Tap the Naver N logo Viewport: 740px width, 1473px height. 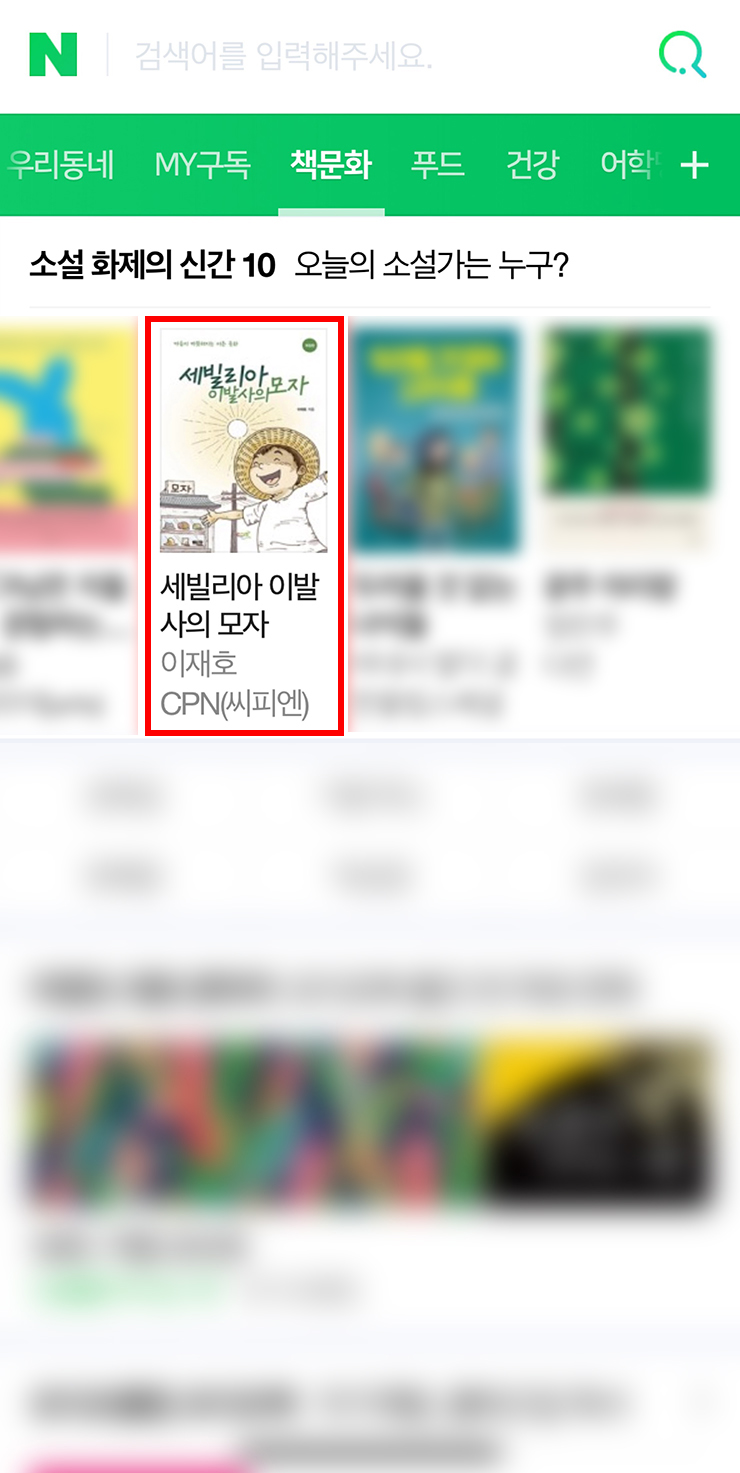(53, 55)
